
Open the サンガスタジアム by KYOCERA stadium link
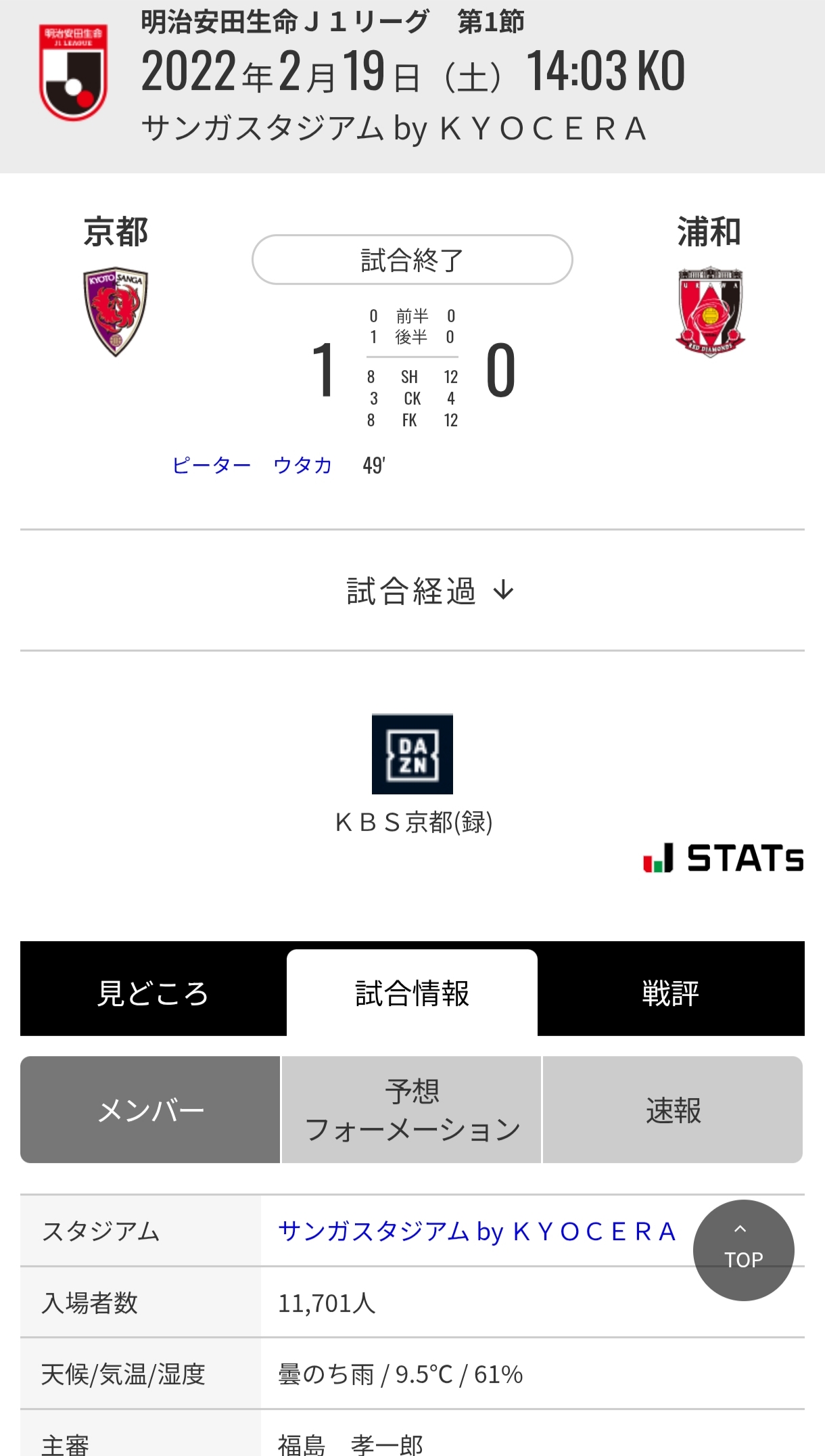[x=477, y=1231]
